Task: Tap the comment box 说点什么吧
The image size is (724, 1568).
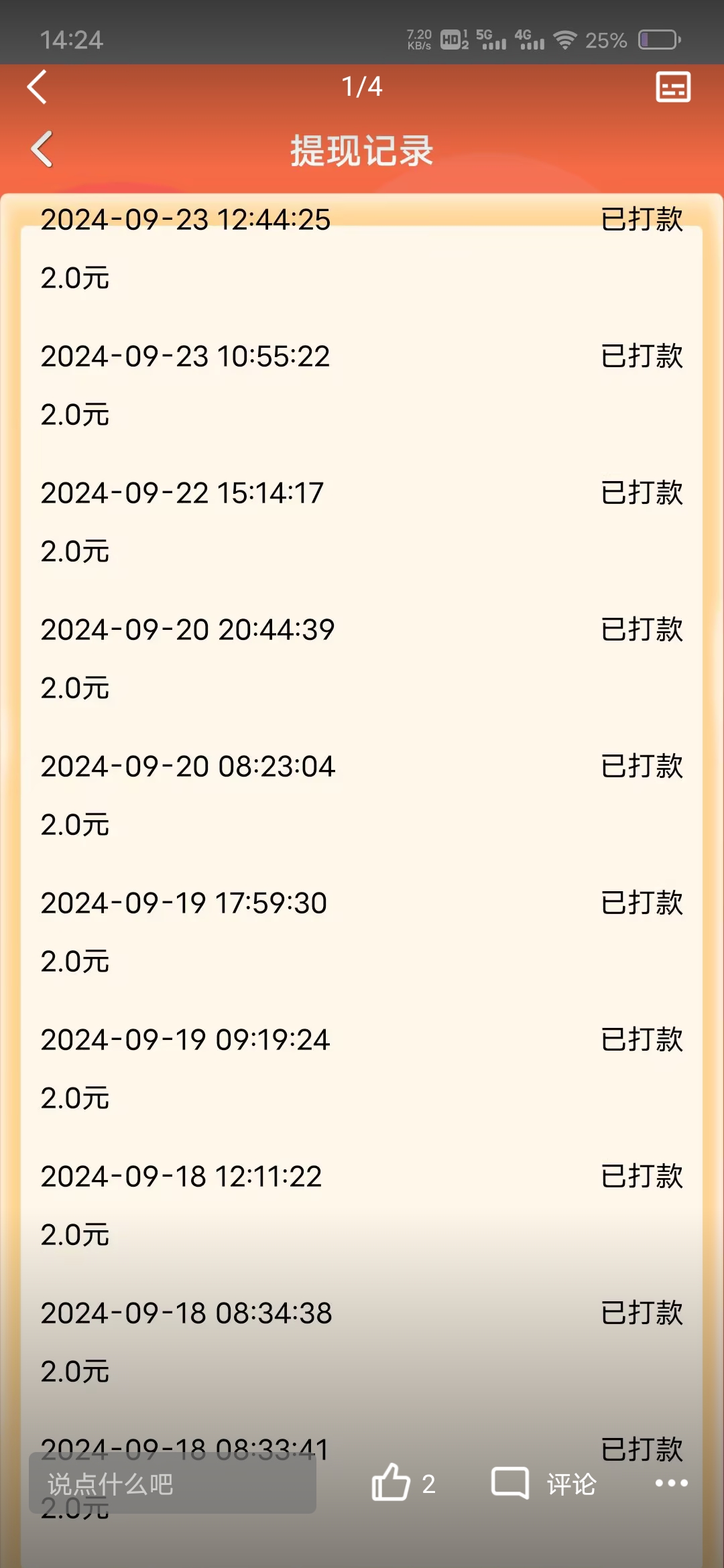Action: (x=172, y=1484)
